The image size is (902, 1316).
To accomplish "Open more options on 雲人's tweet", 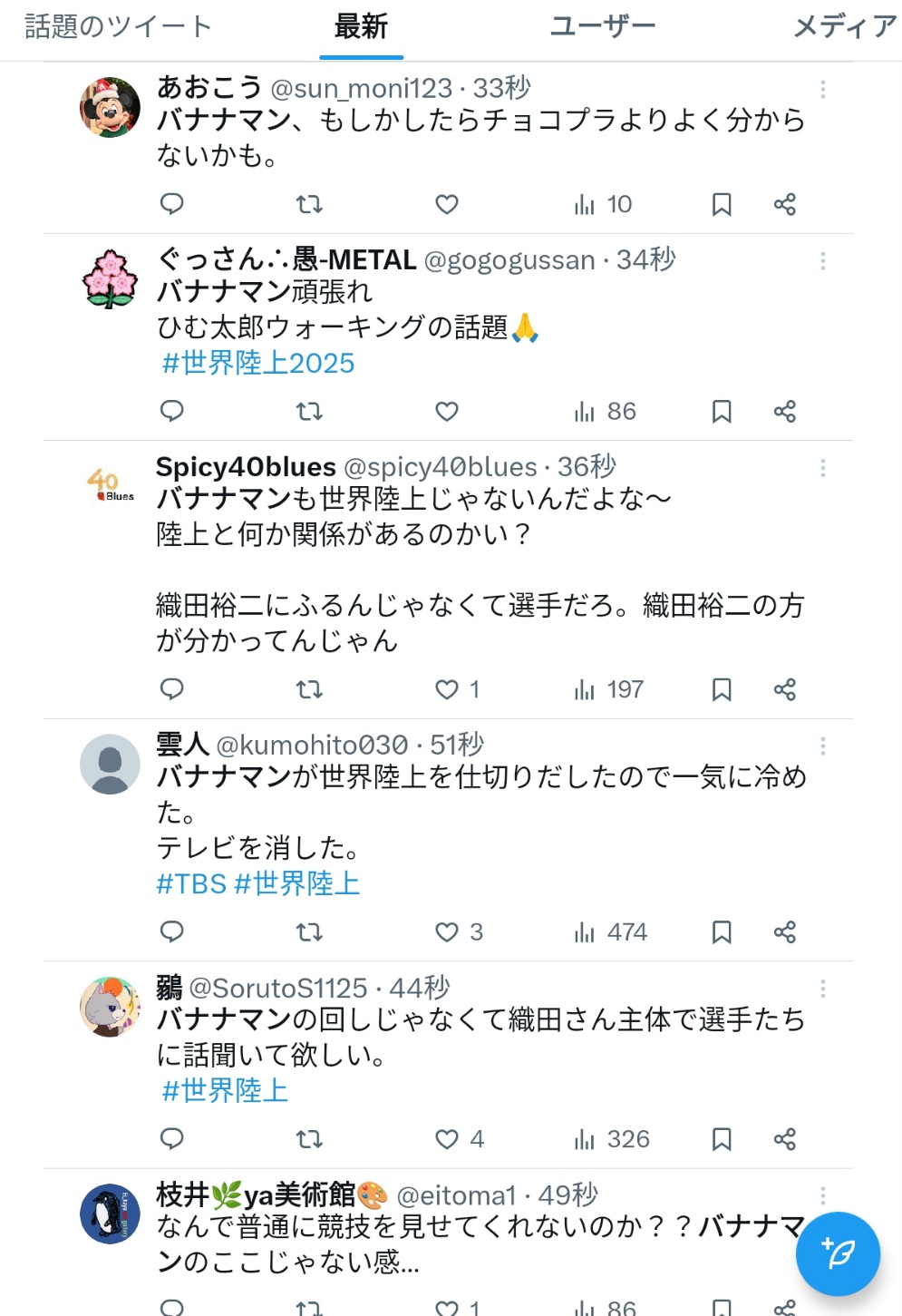I will (x=822, y=746).
